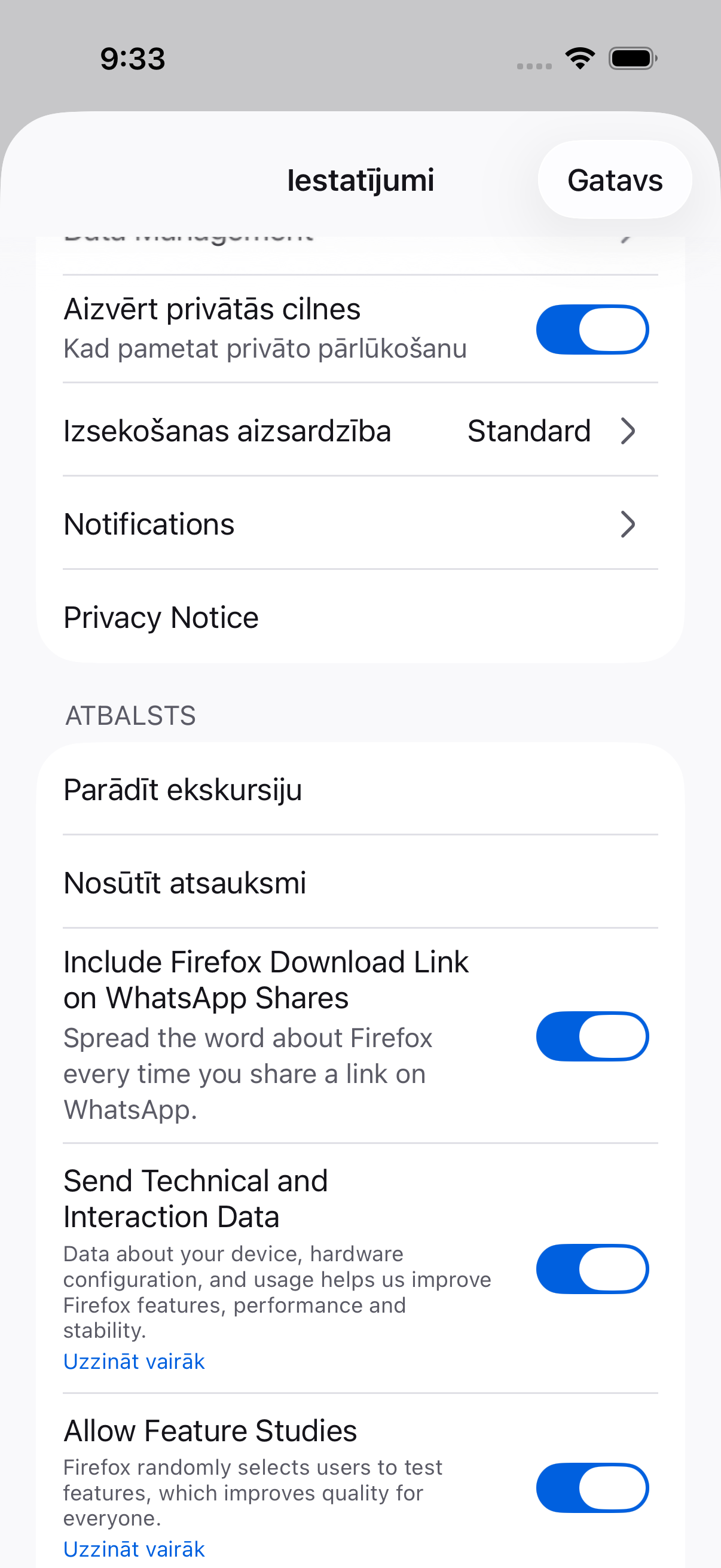
Task: Toggle the Allow Feature Studies switch
Action: [592, 1488]
